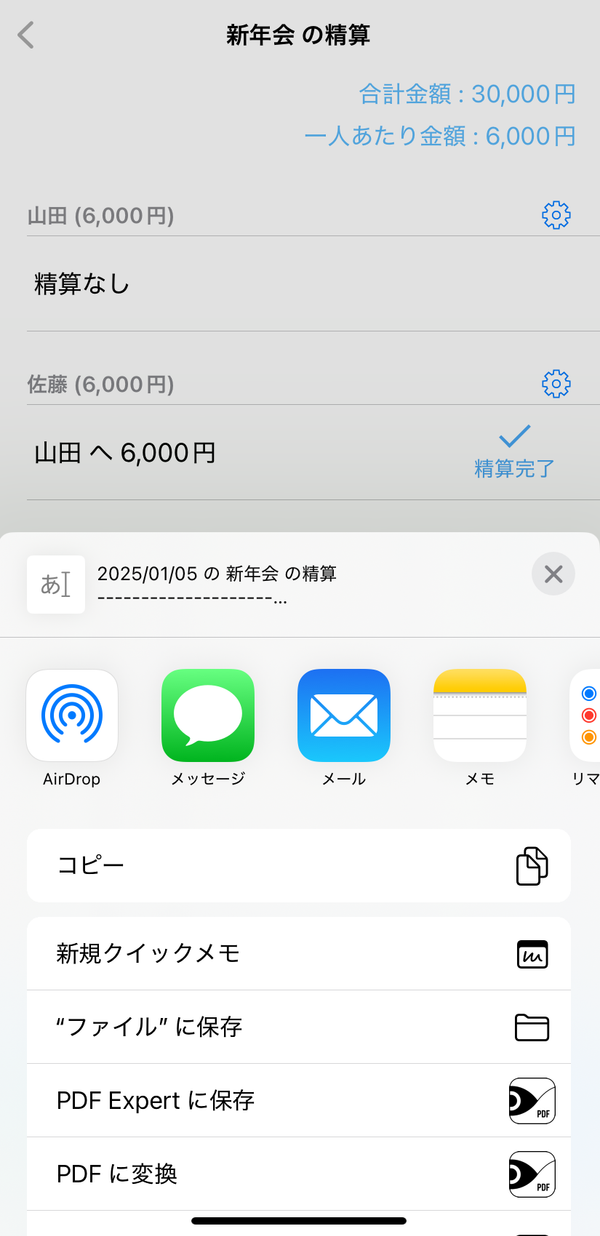600x1236 pixels.
Task: Select PDF Expert に保存
Action: click(x=299, y=1100)
